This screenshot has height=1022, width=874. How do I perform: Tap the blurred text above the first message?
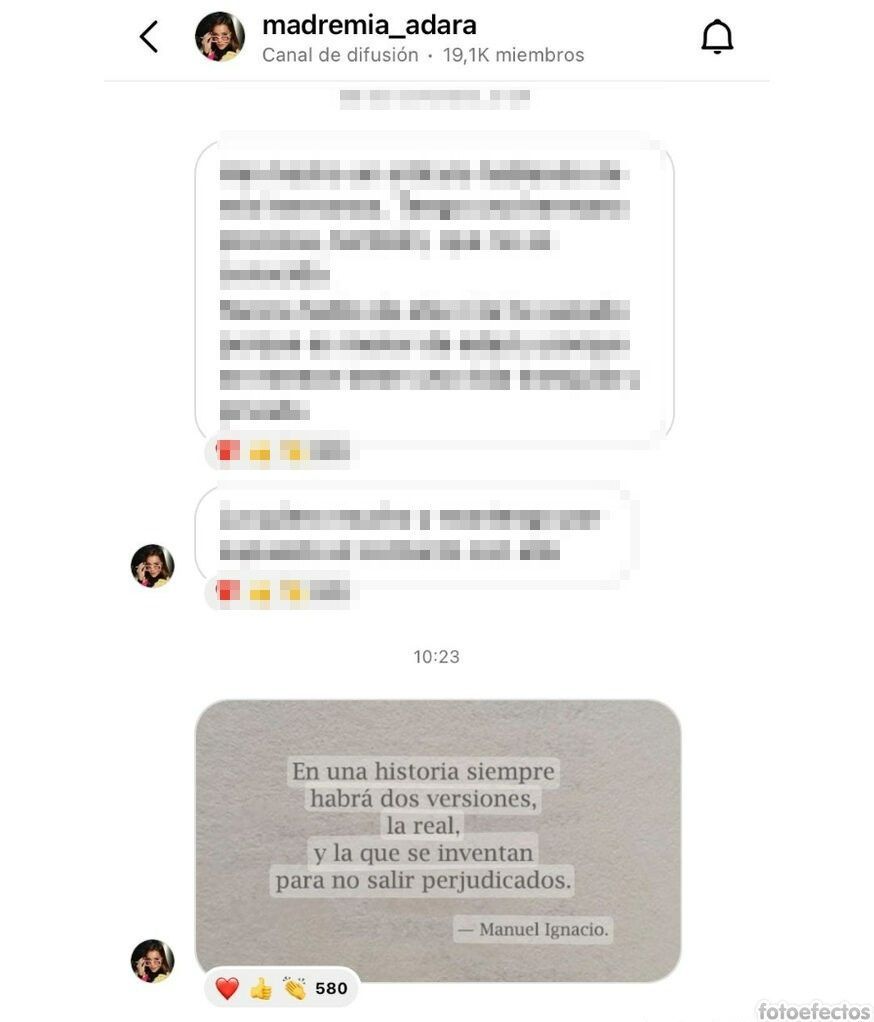click(x=436, y=98)
